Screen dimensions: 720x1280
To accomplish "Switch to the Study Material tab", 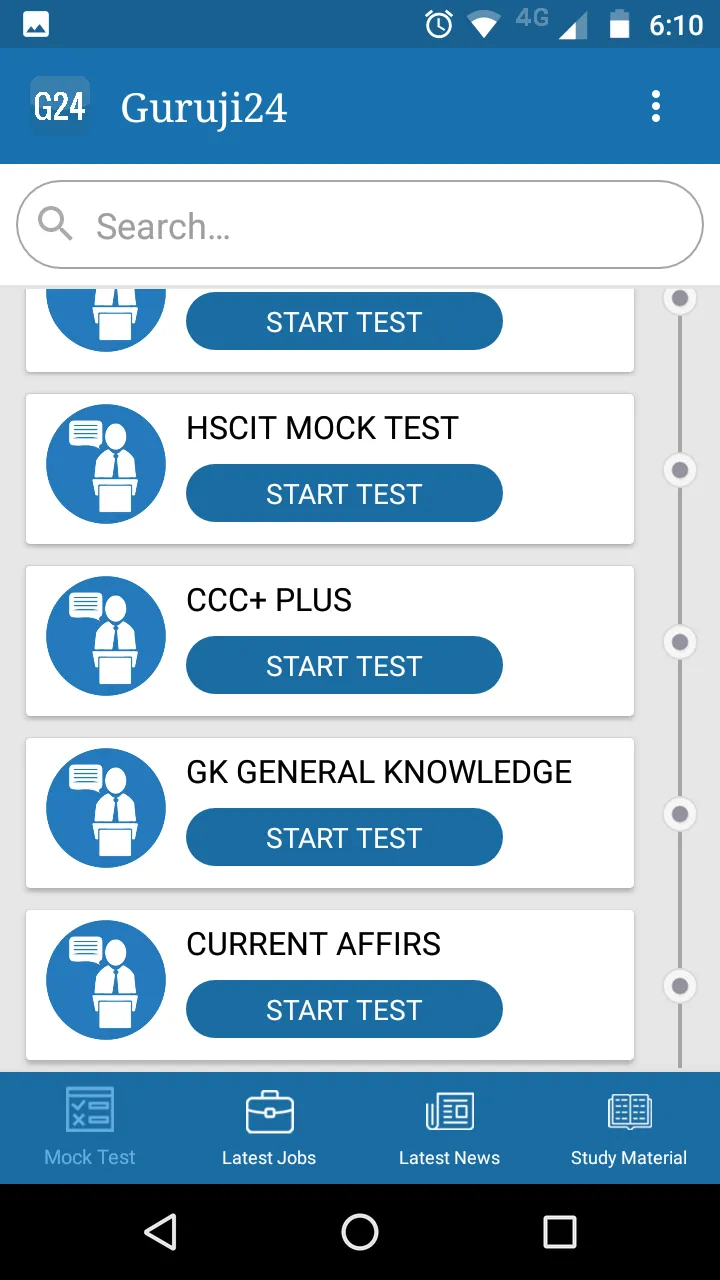I will (629, 1128).
